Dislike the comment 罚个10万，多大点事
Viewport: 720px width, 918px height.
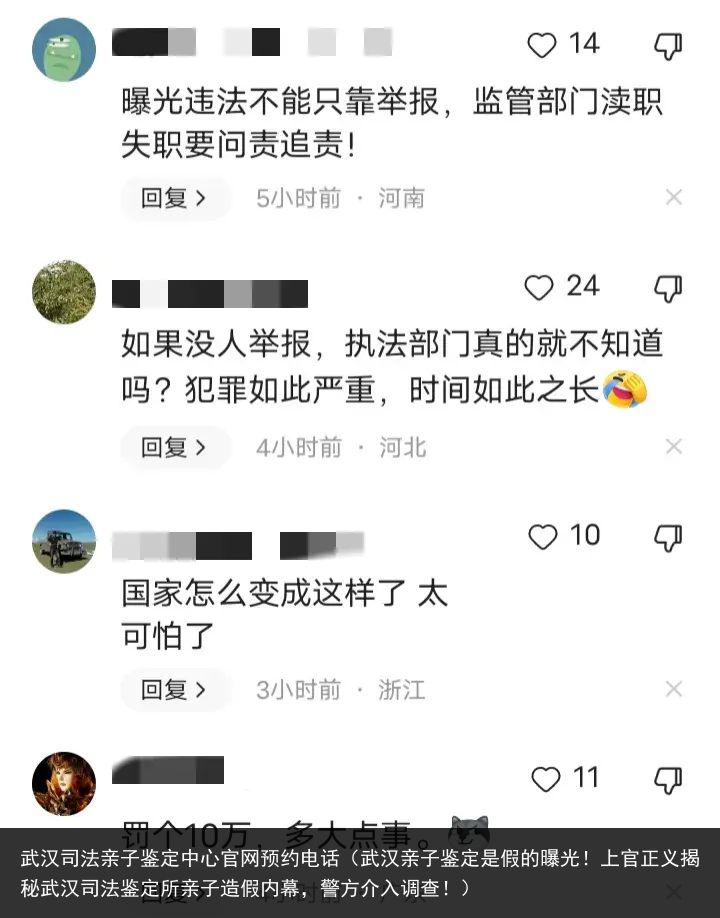[668, 779]
